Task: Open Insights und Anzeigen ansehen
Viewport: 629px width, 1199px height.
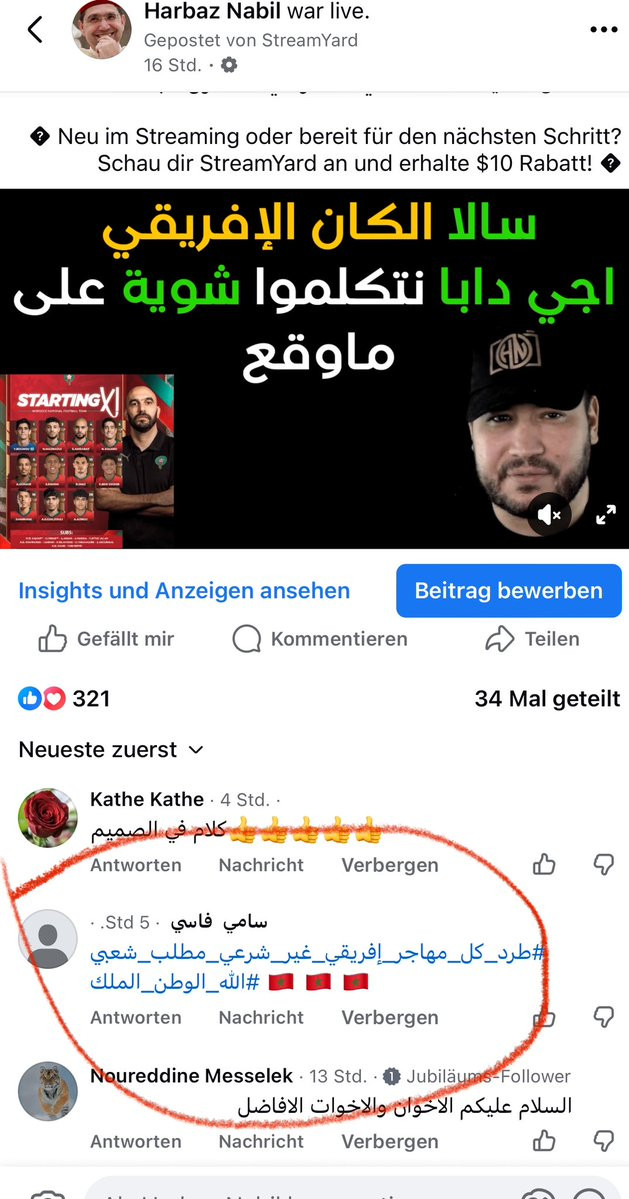Action: (183, 590)
